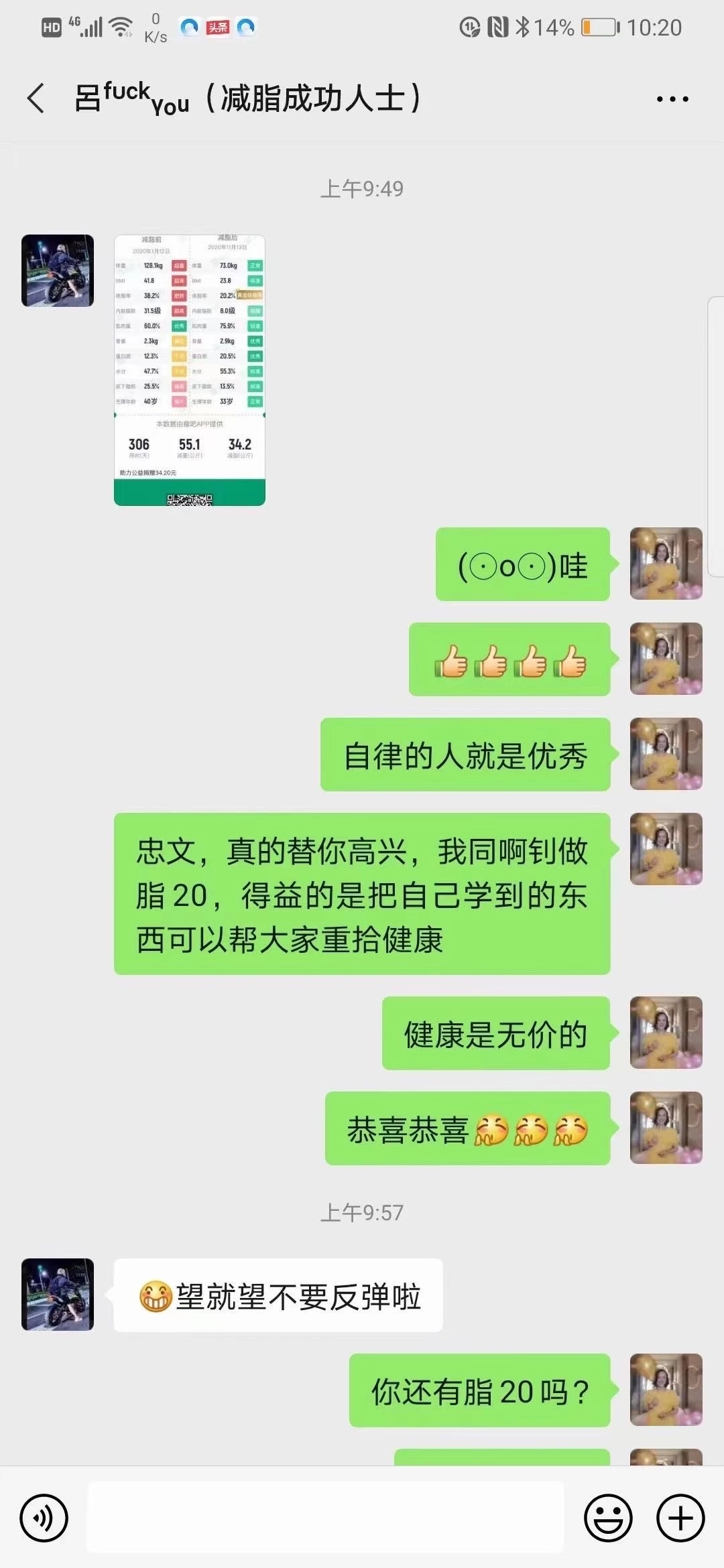This screenshot has width=724, height=1568.
Task: Switch to voice message input
Action: pyautogui.click(x=44, y=1518)
